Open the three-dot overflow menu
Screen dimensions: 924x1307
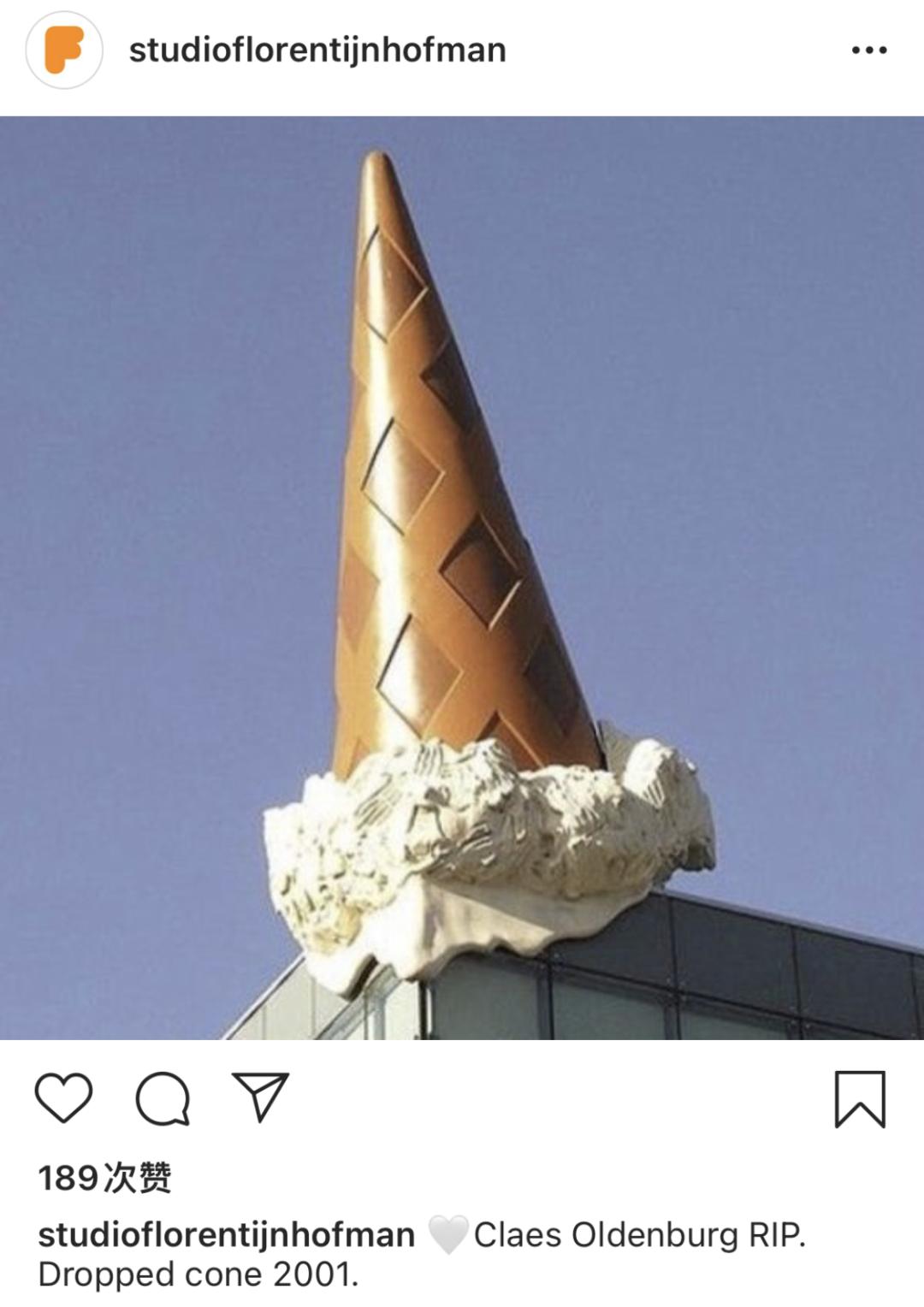coord(868,50)
